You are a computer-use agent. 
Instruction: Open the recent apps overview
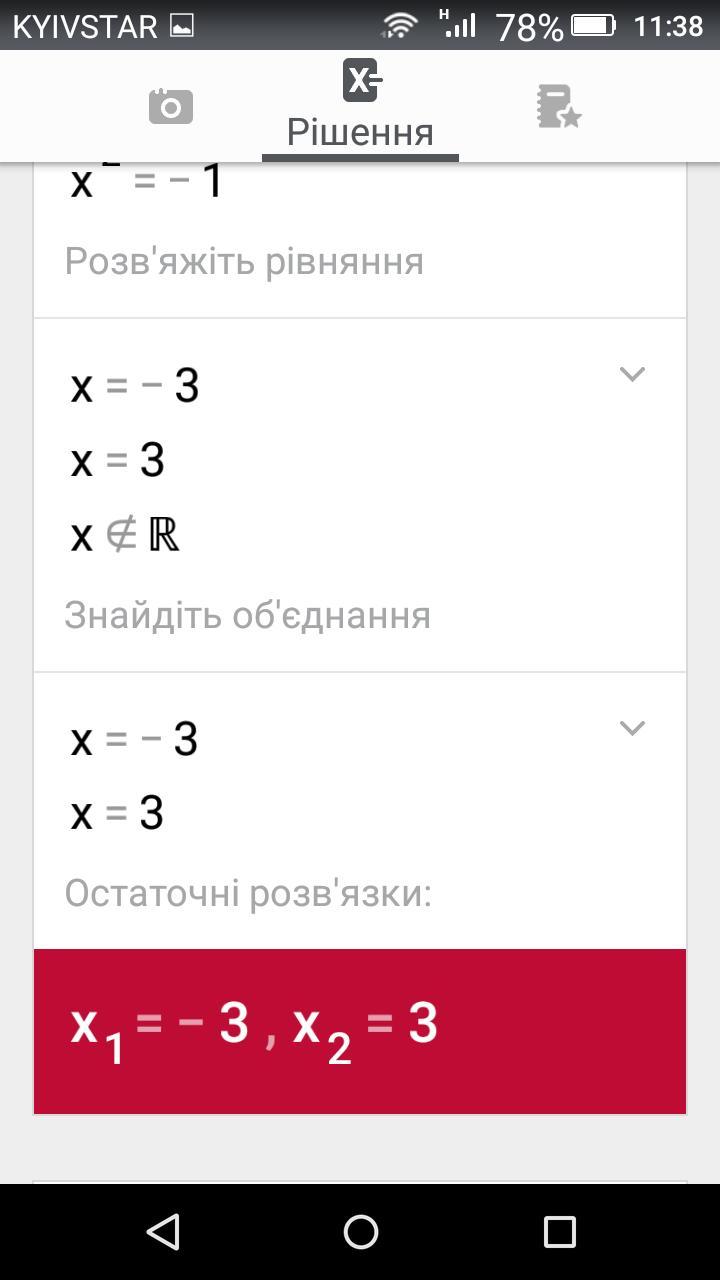tap(559, 1231)
